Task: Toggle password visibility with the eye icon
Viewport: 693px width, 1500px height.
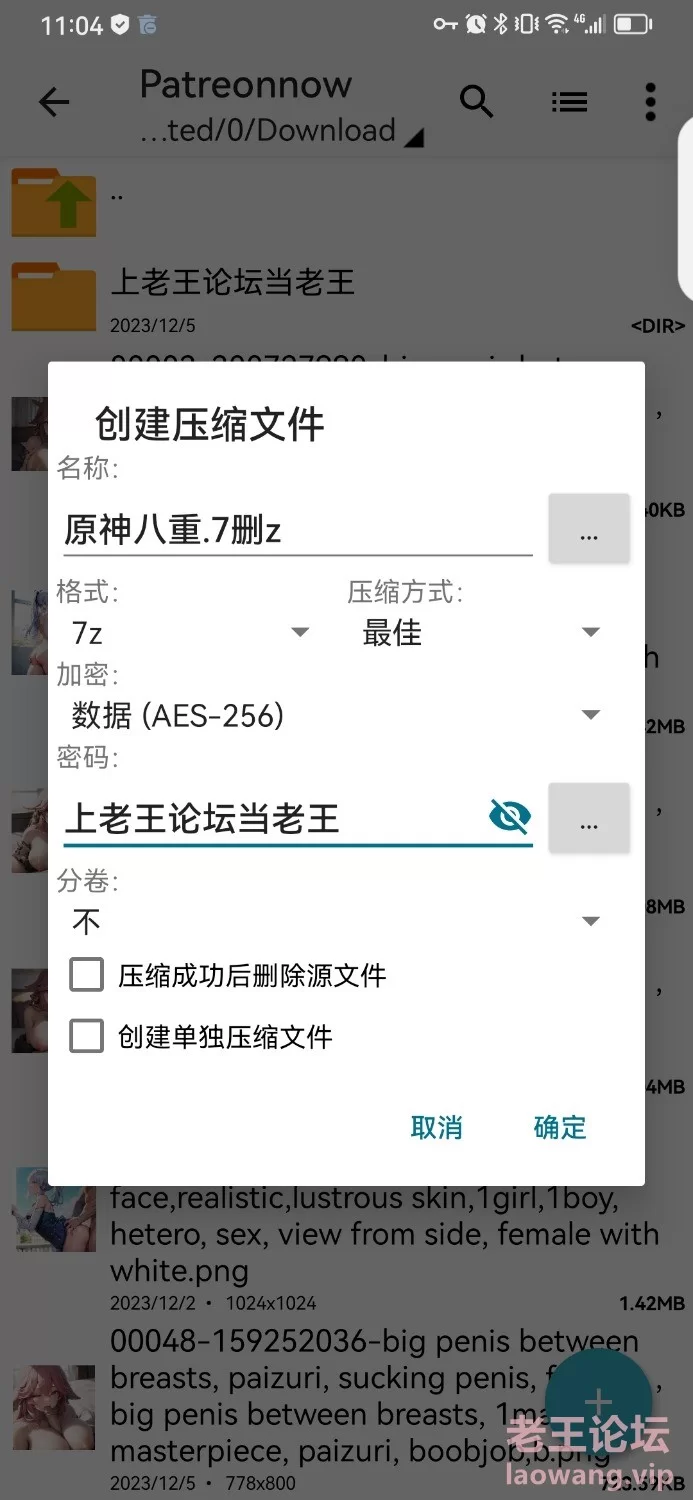Action: point(510,817)
